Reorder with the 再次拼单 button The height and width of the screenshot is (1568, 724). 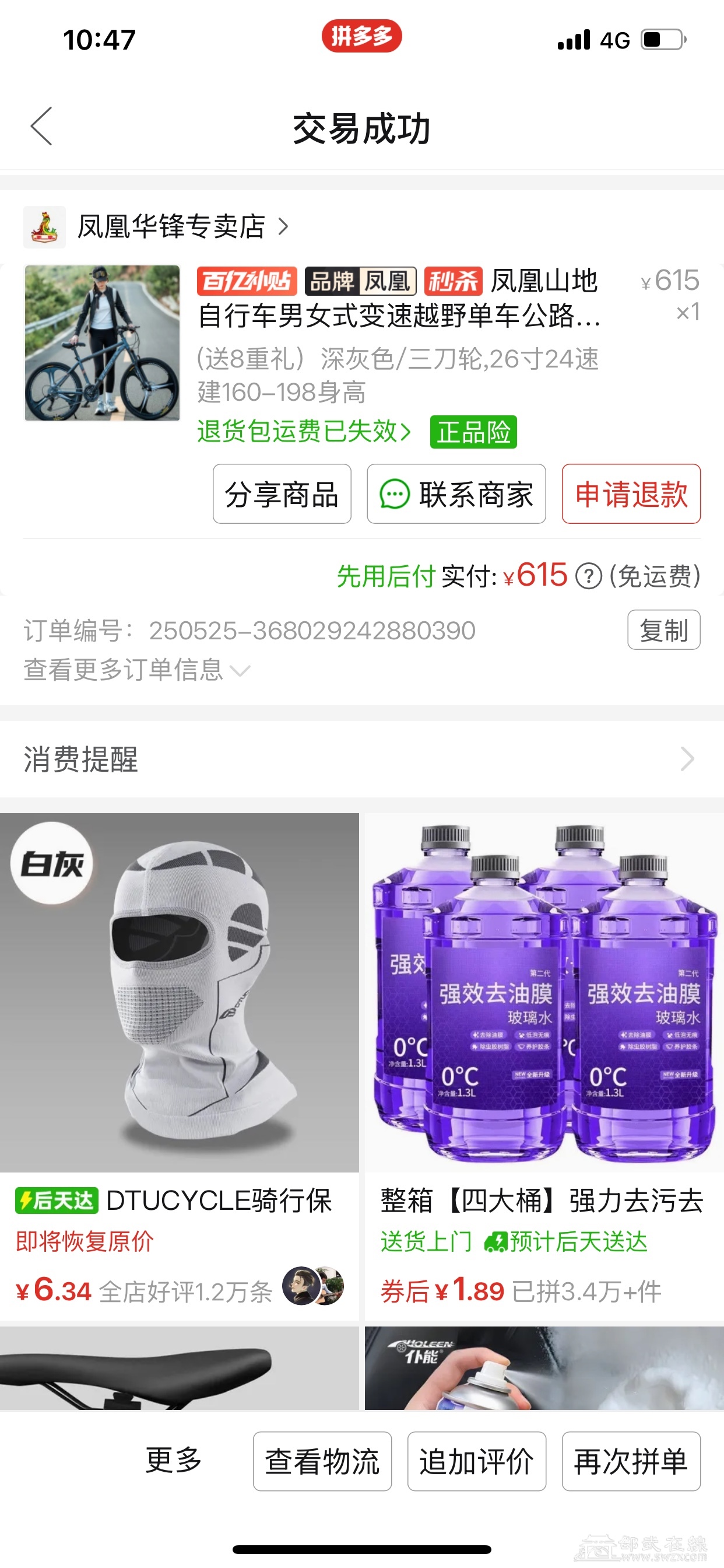tap(631, 1461)
